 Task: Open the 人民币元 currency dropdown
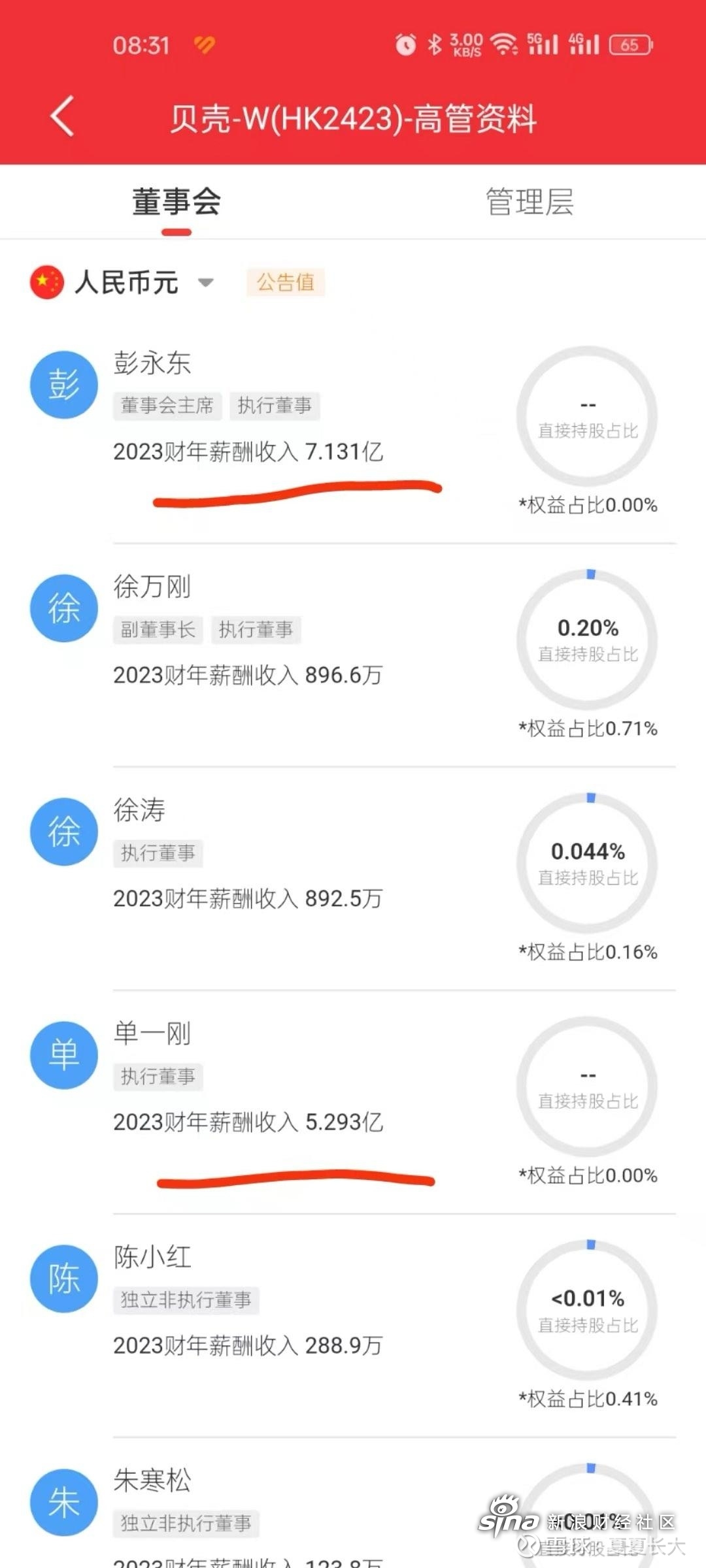point(122,282)
